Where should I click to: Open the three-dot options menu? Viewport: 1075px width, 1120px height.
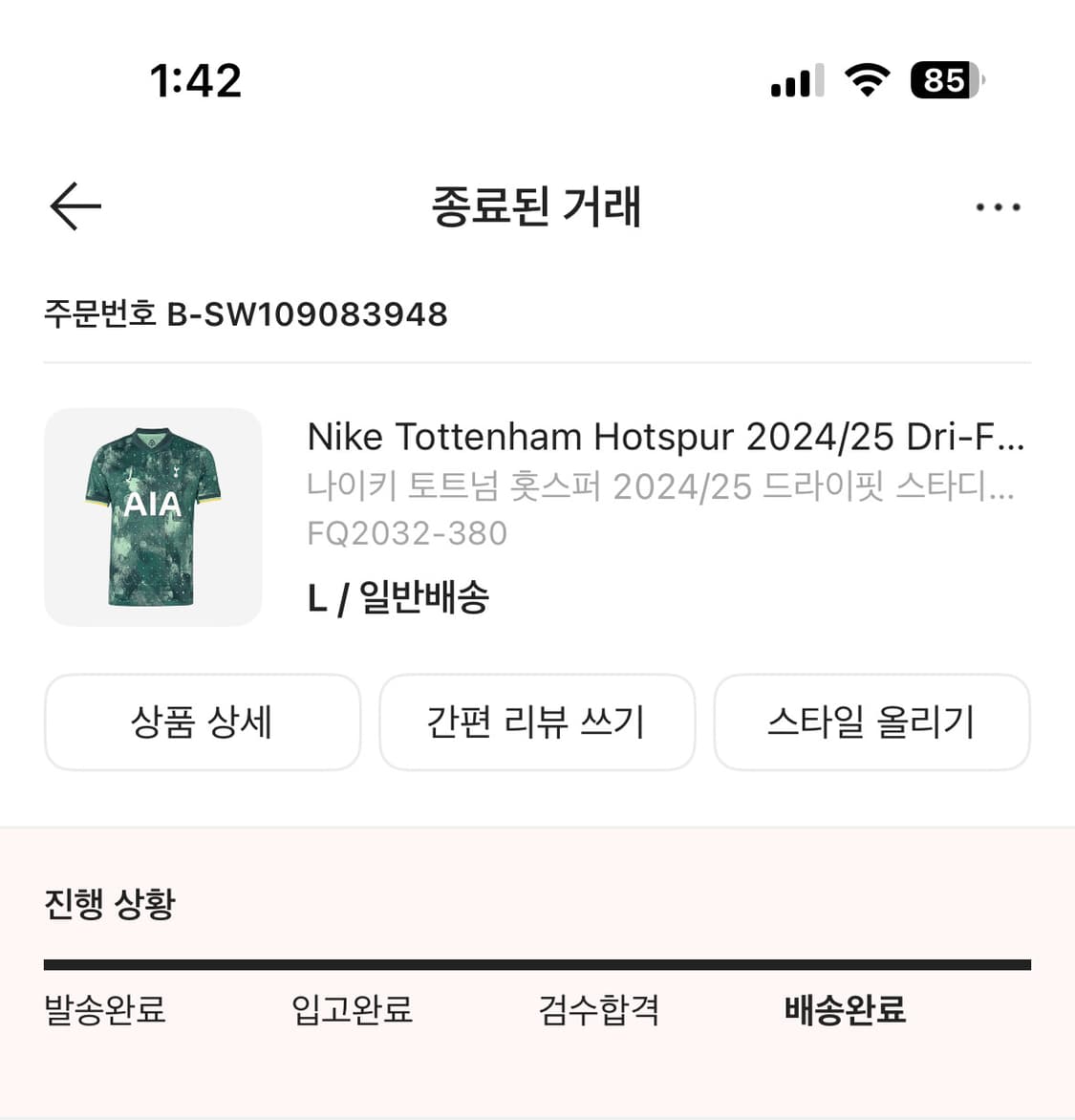[x=999, y=205]
